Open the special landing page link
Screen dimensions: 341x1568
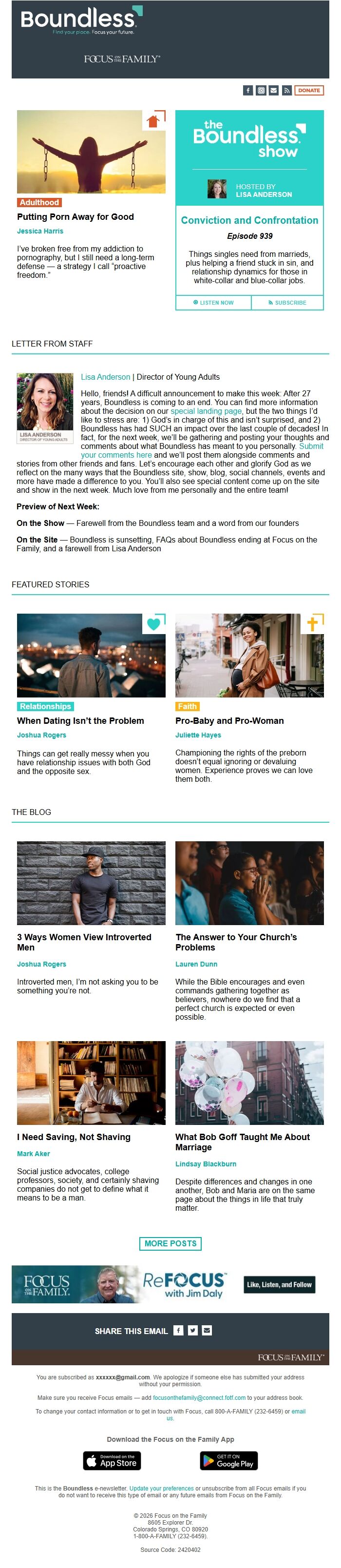click(x=206, y=411)
